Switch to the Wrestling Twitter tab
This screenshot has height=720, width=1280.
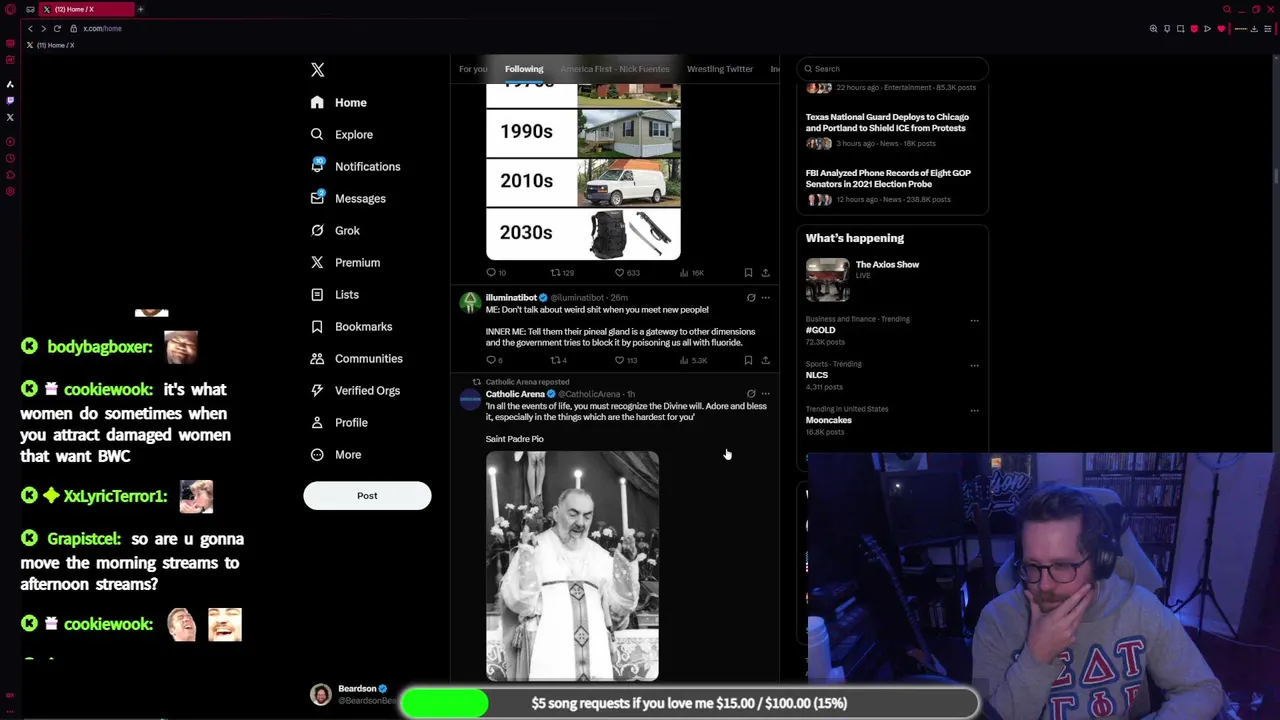pos(719,69)
